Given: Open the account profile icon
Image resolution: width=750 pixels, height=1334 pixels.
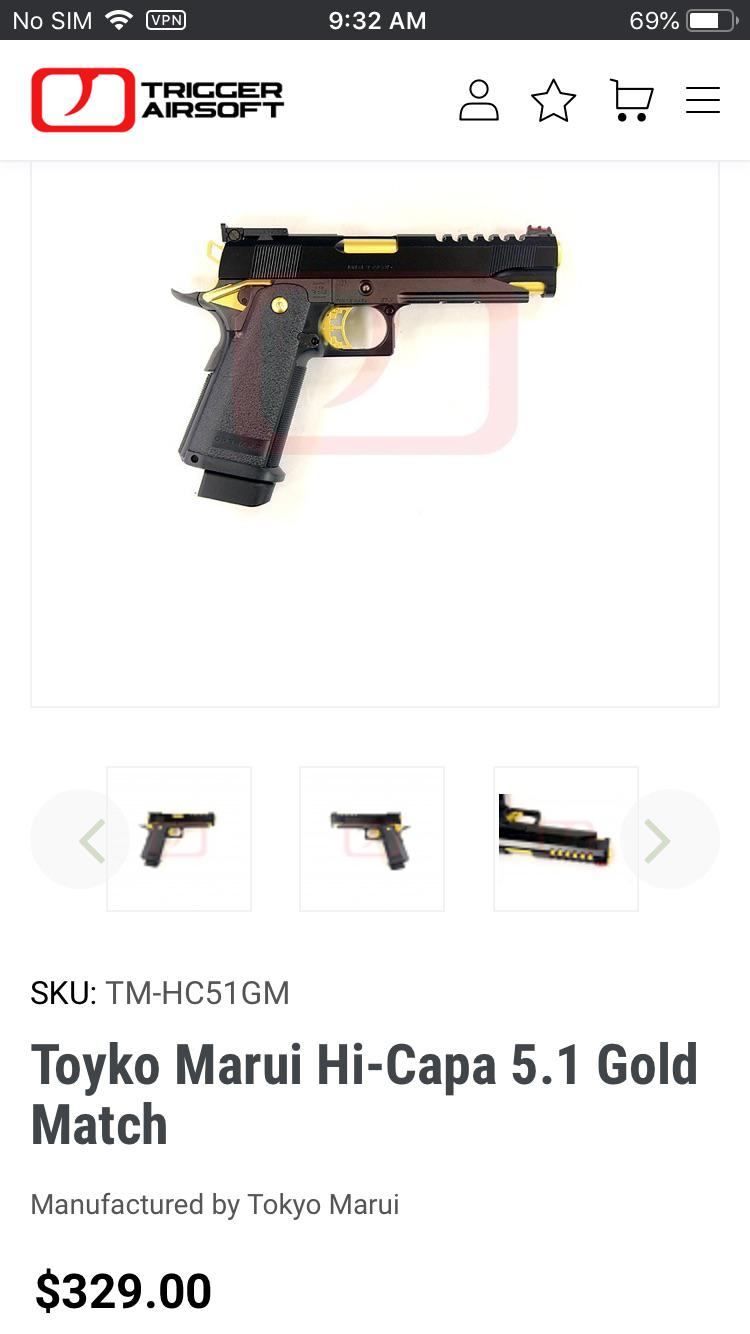Looking at the screenshot, I should [x=479, y=100].
